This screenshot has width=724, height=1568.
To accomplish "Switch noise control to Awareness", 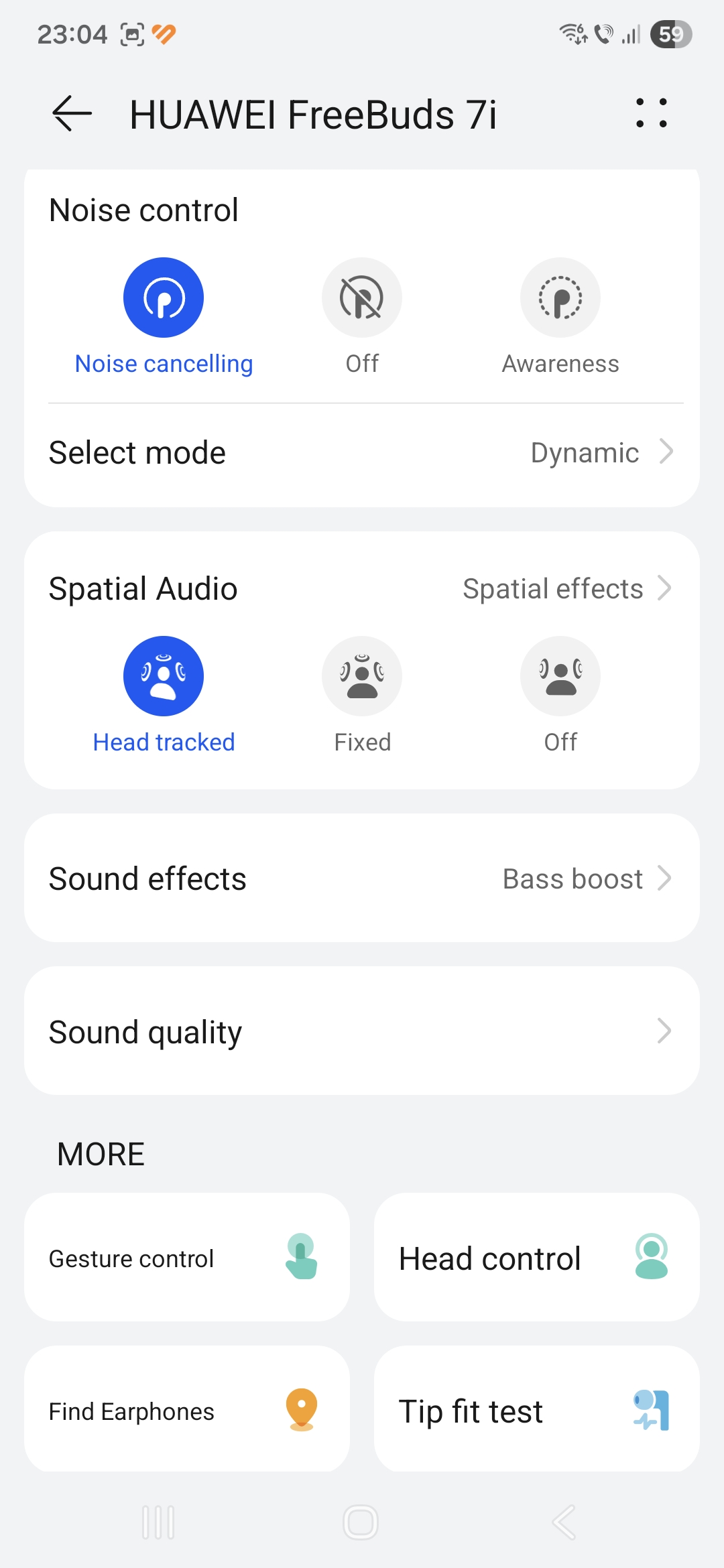I will pos(560,298).
